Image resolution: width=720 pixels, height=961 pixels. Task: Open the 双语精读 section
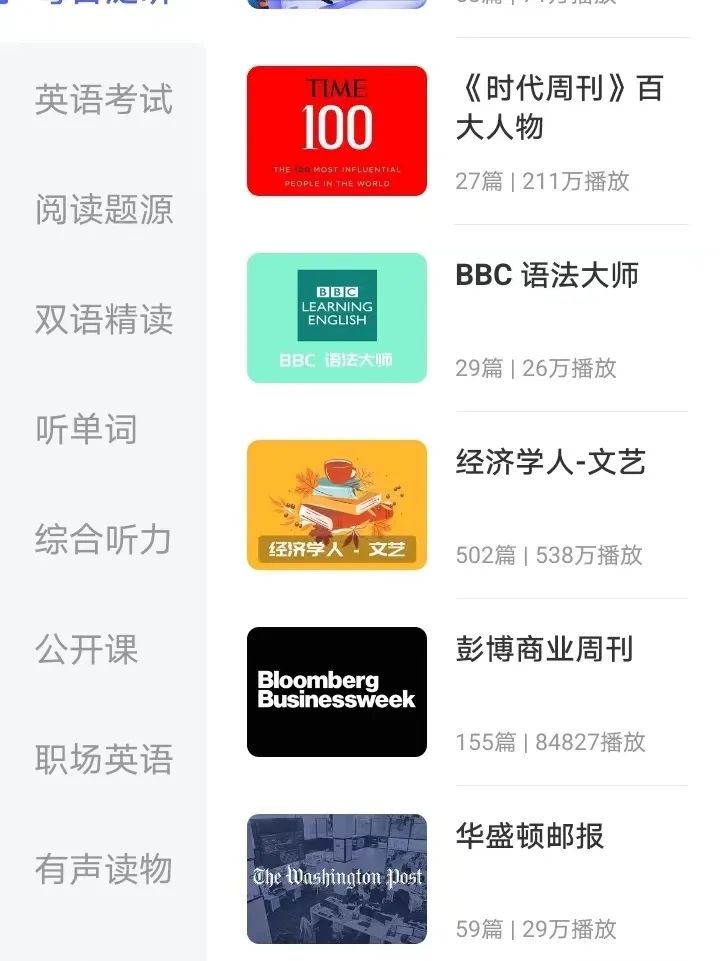(104, 320)
